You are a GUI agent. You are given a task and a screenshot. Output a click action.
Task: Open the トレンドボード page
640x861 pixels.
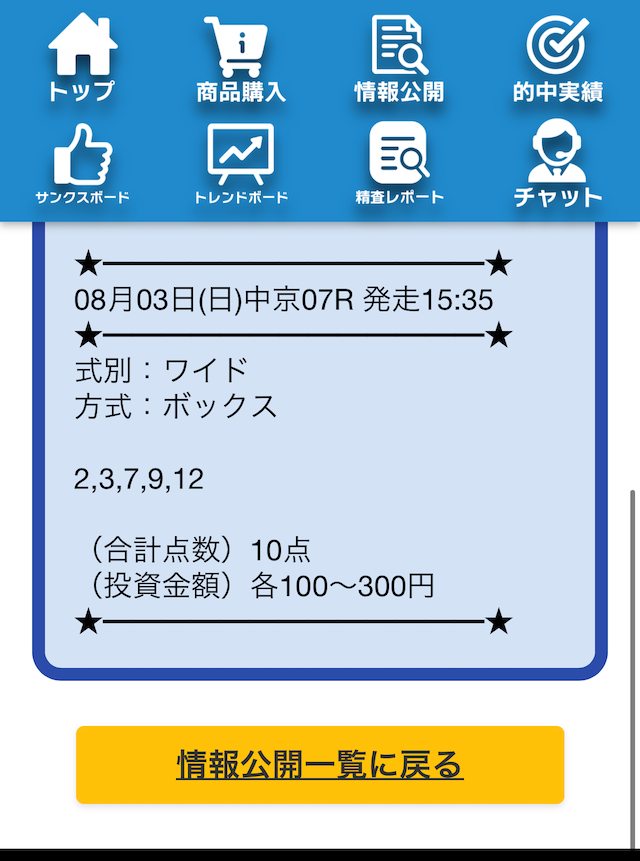pyautogui.click(x=241, y=165)
